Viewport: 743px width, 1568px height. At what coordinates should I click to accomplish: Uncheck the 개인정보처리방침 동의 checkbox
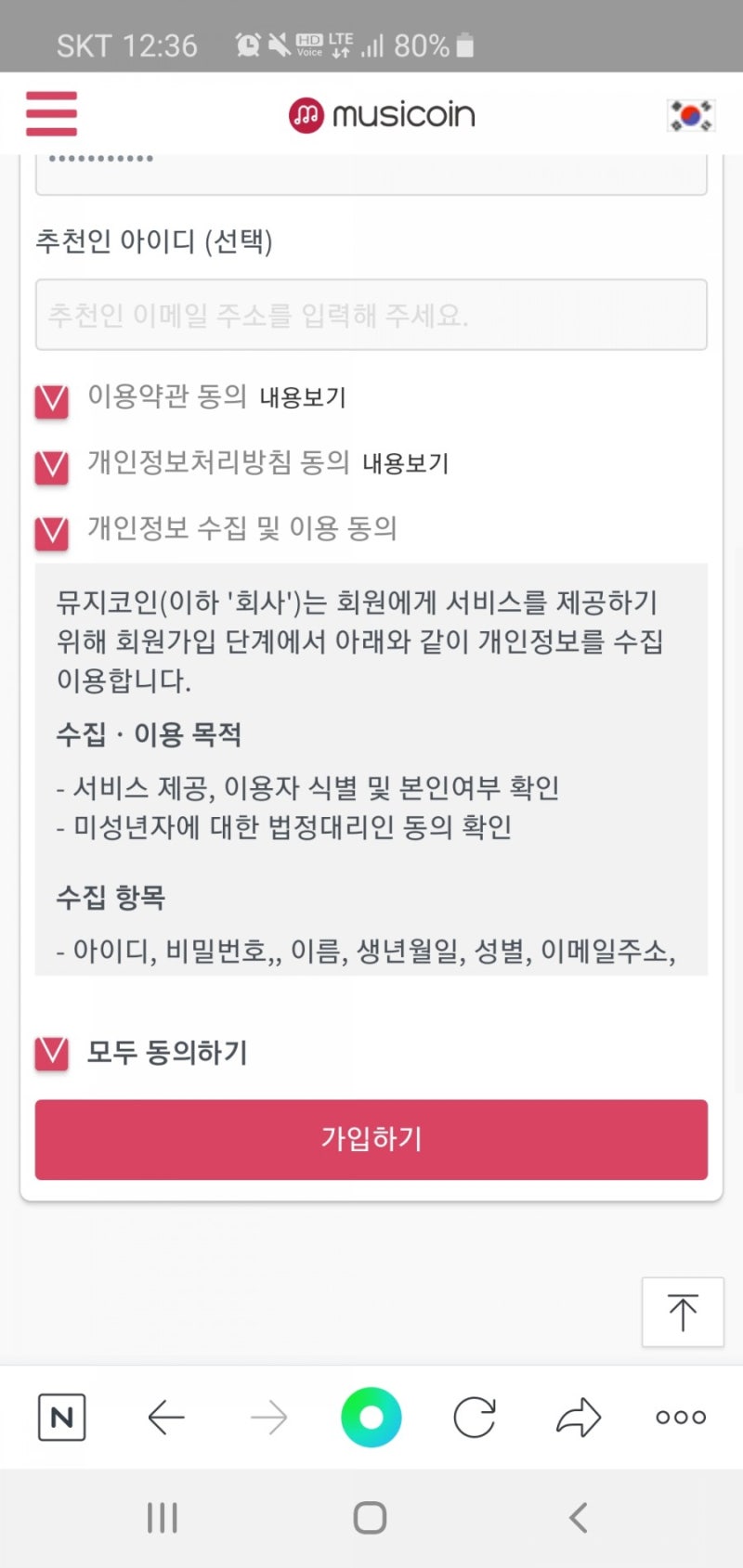click(x=51, y=467)
